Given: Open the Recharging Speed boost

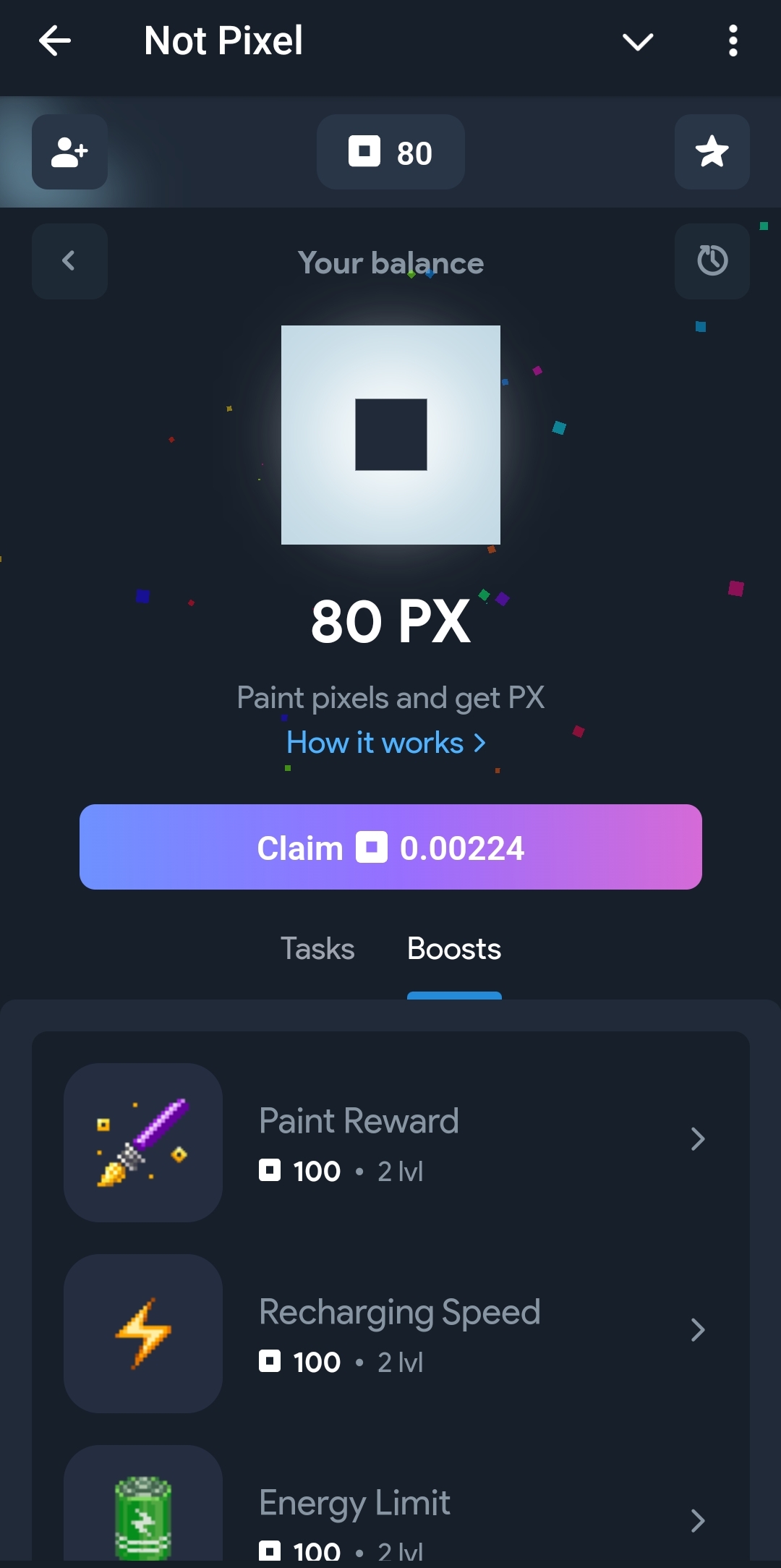Looking at the screenshot, I should point(390,1334).
